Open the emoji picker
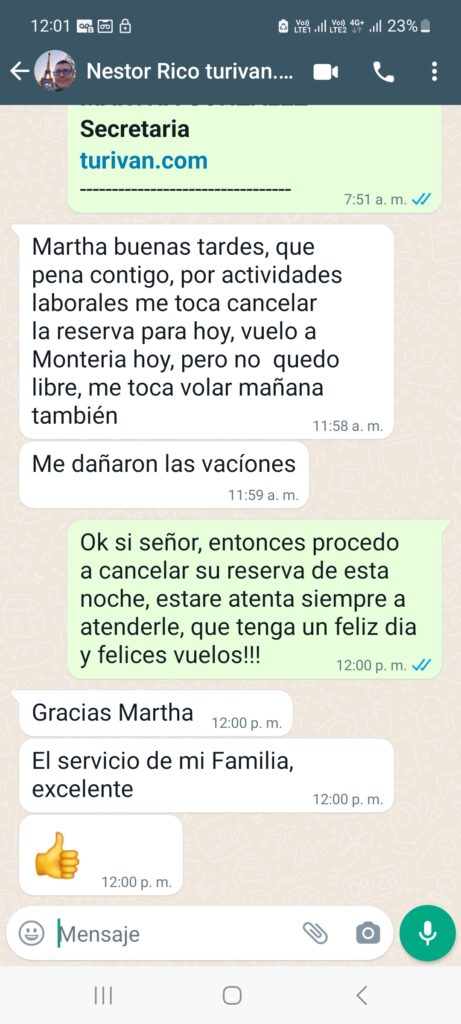The width and height of the screenshot is (461, 1024). (x=31, y=933)
